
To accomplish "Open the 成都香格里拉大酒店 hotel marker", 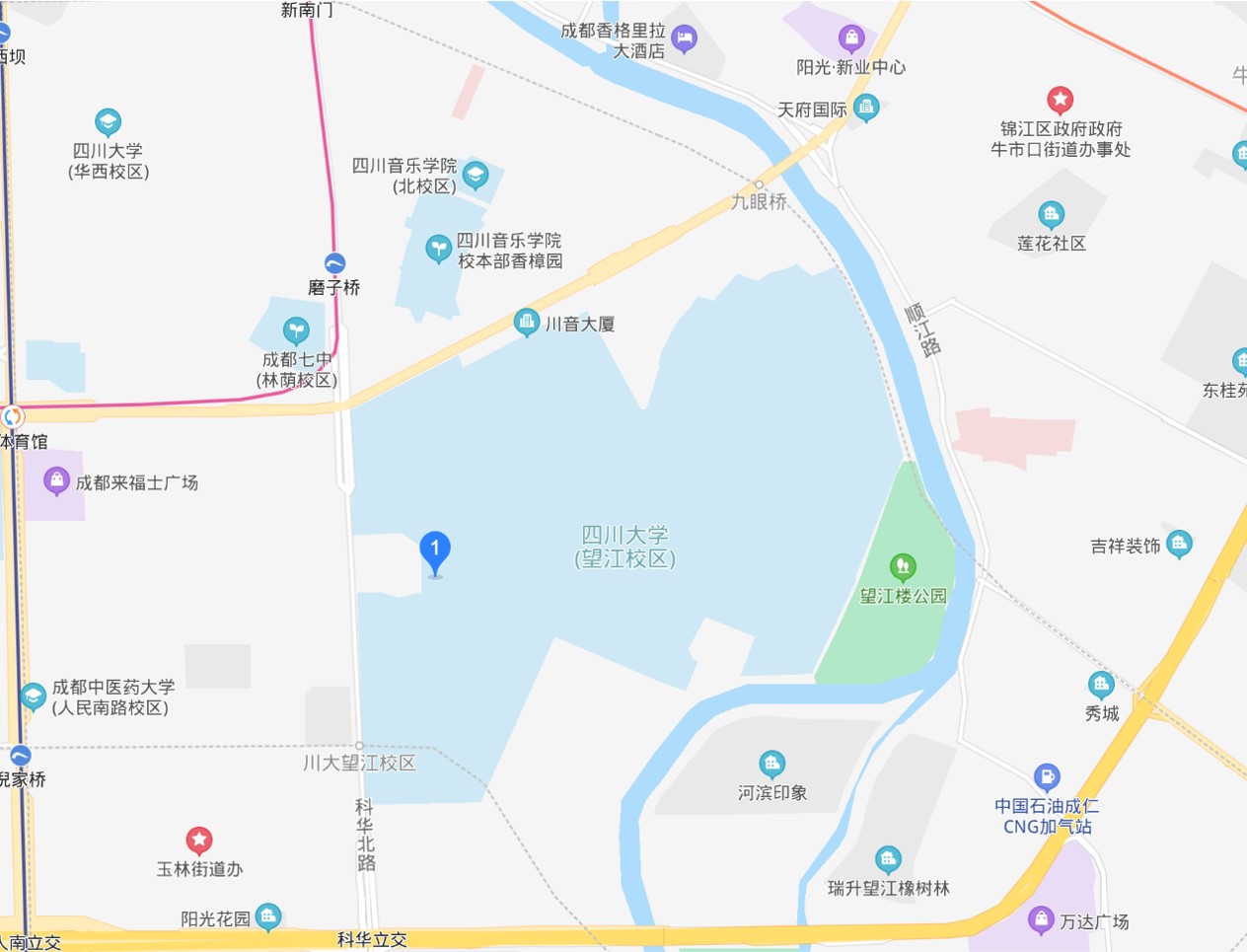I will 684,39.
